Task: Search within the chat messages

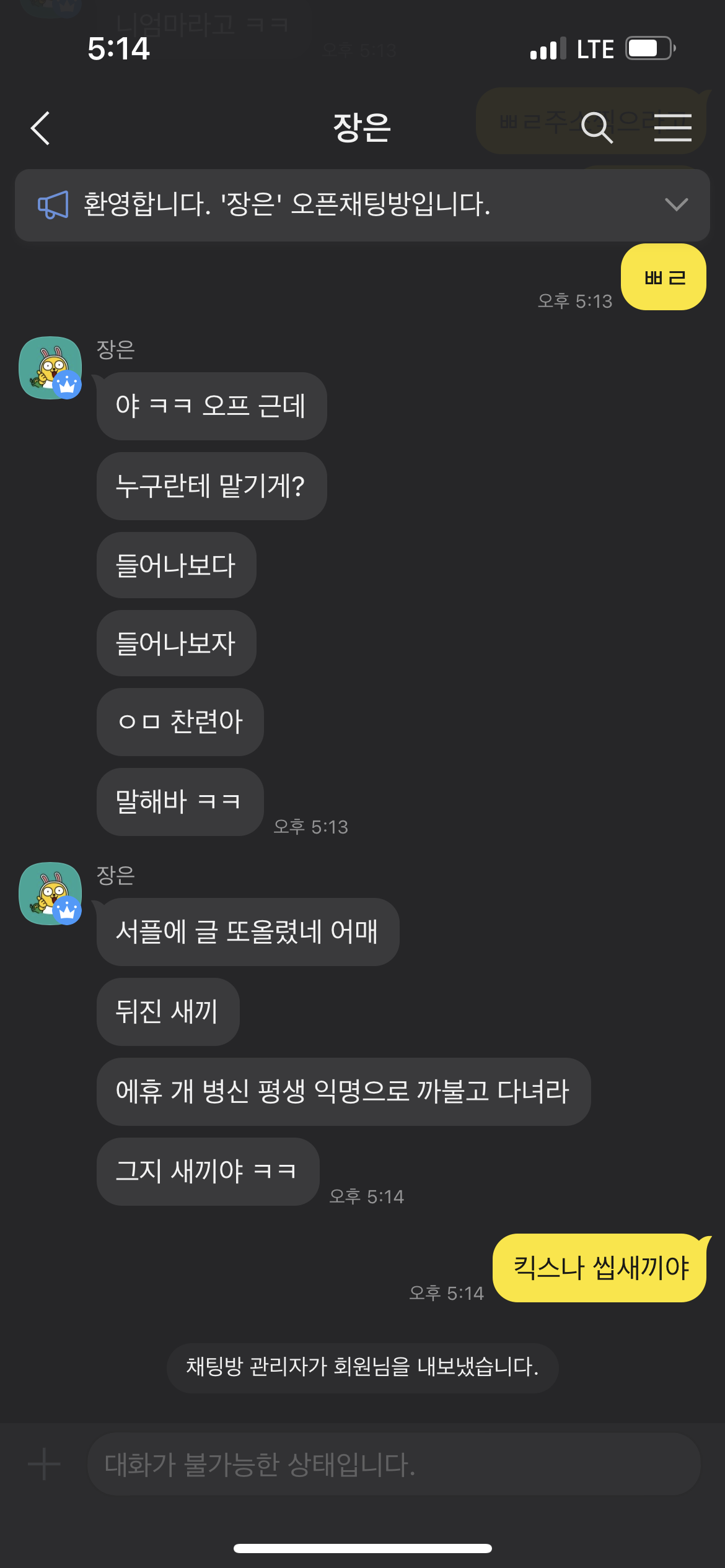Action: pyautogui.click(x=597, y=128)
